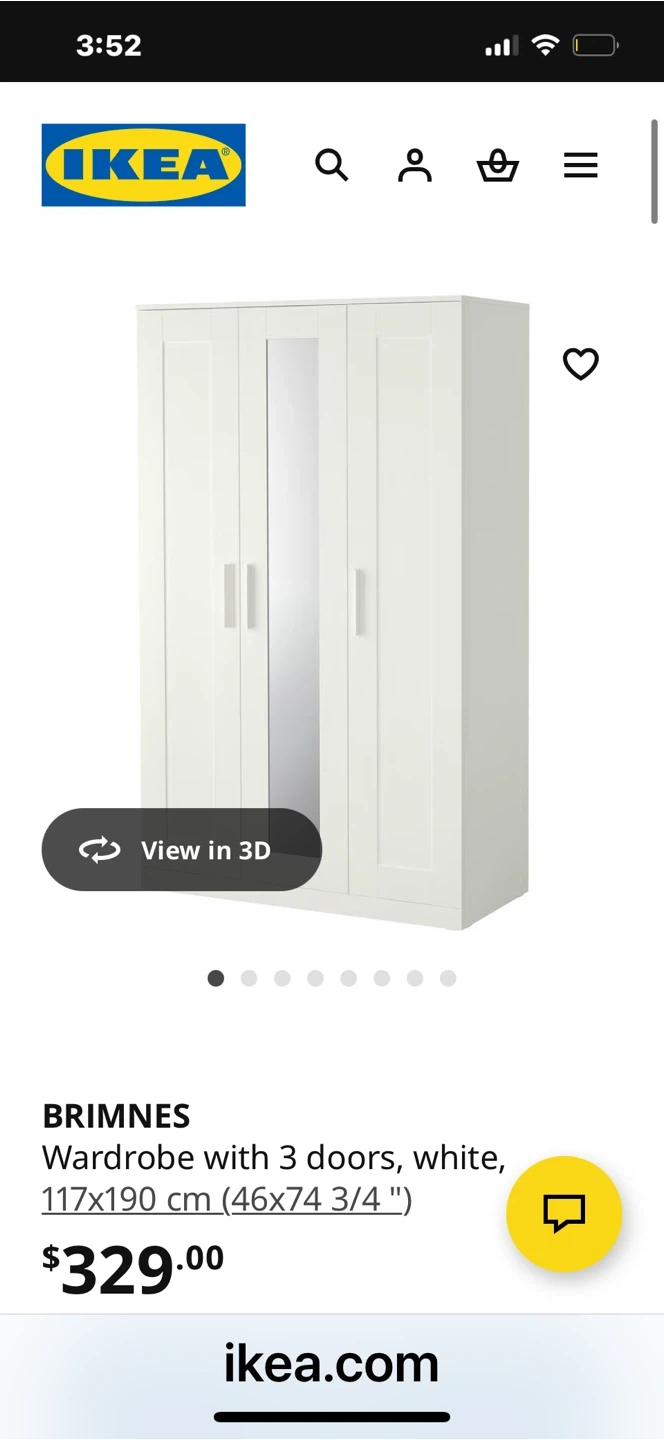
Task: Open the yellow chat button
Action: pos(564,1214)
